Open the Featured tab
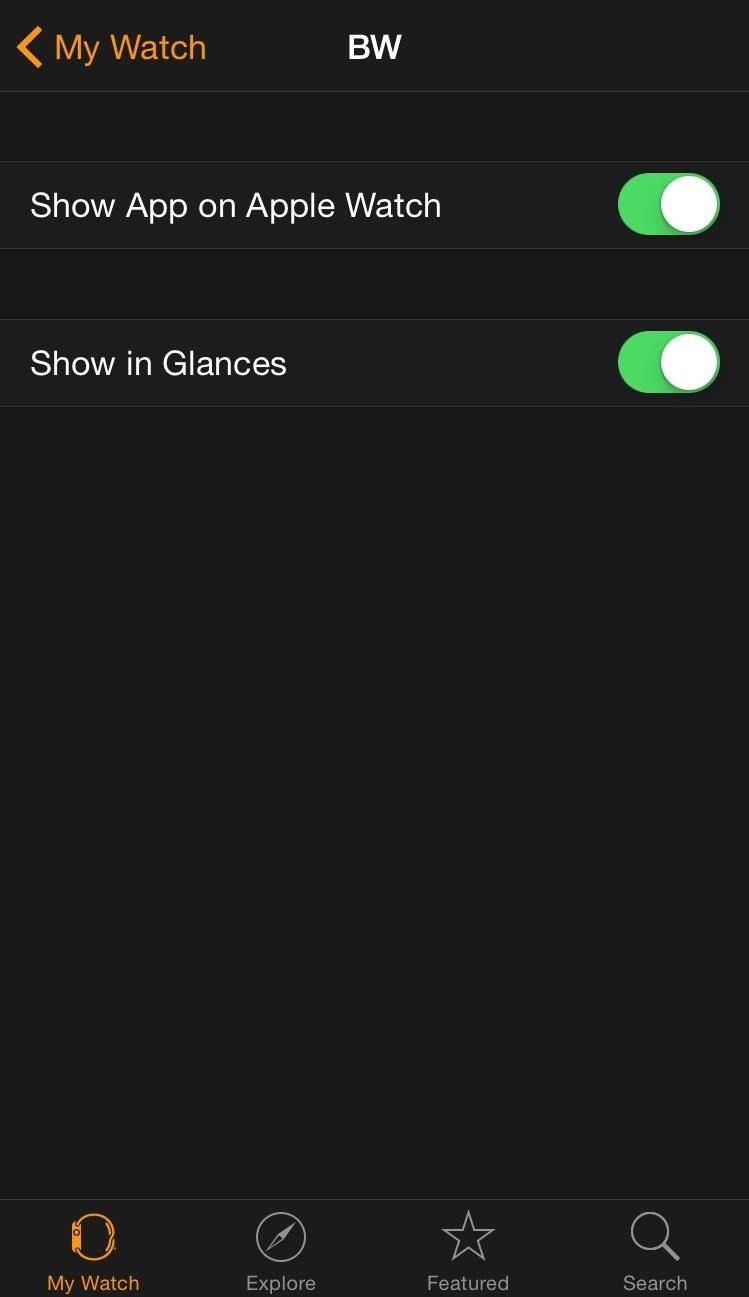The width and height of the screenshot is (749, 1297). click(467, 1250)
